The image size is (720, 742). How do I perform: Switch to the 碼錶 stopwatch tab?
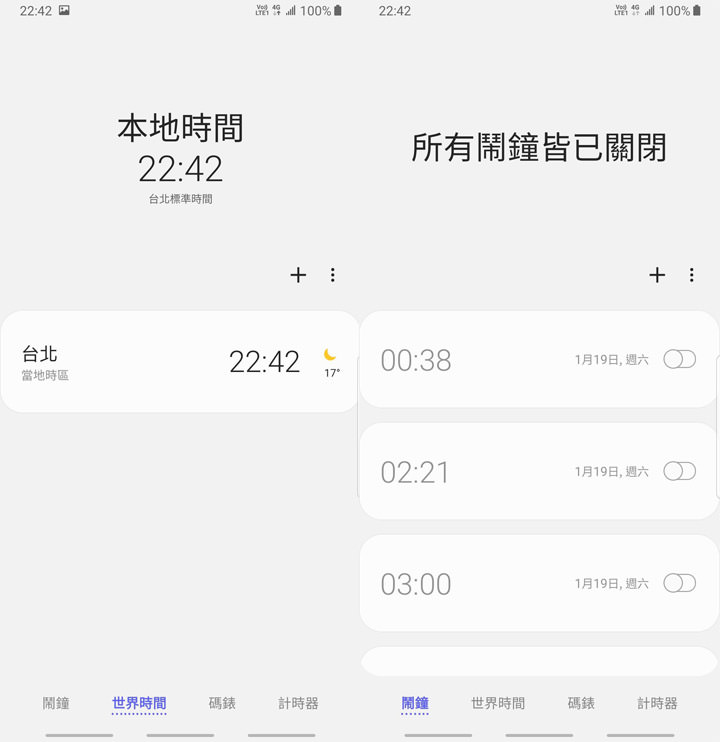coord(221,702)
